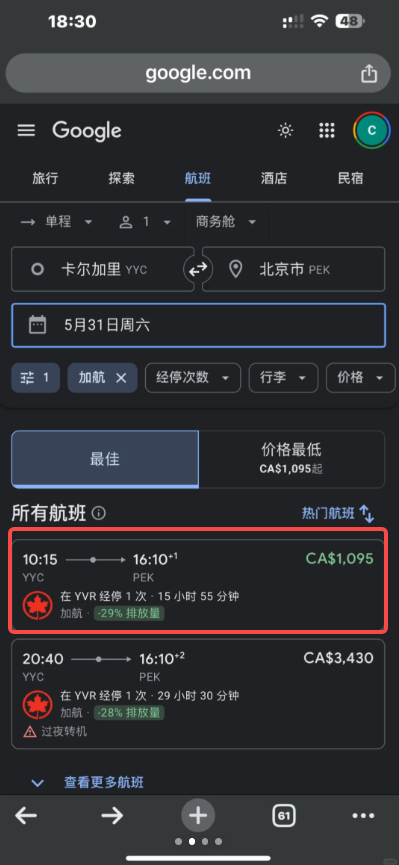Open the 行李 filter dropdown
Screen dimensions: 399x865
(283, 378)
